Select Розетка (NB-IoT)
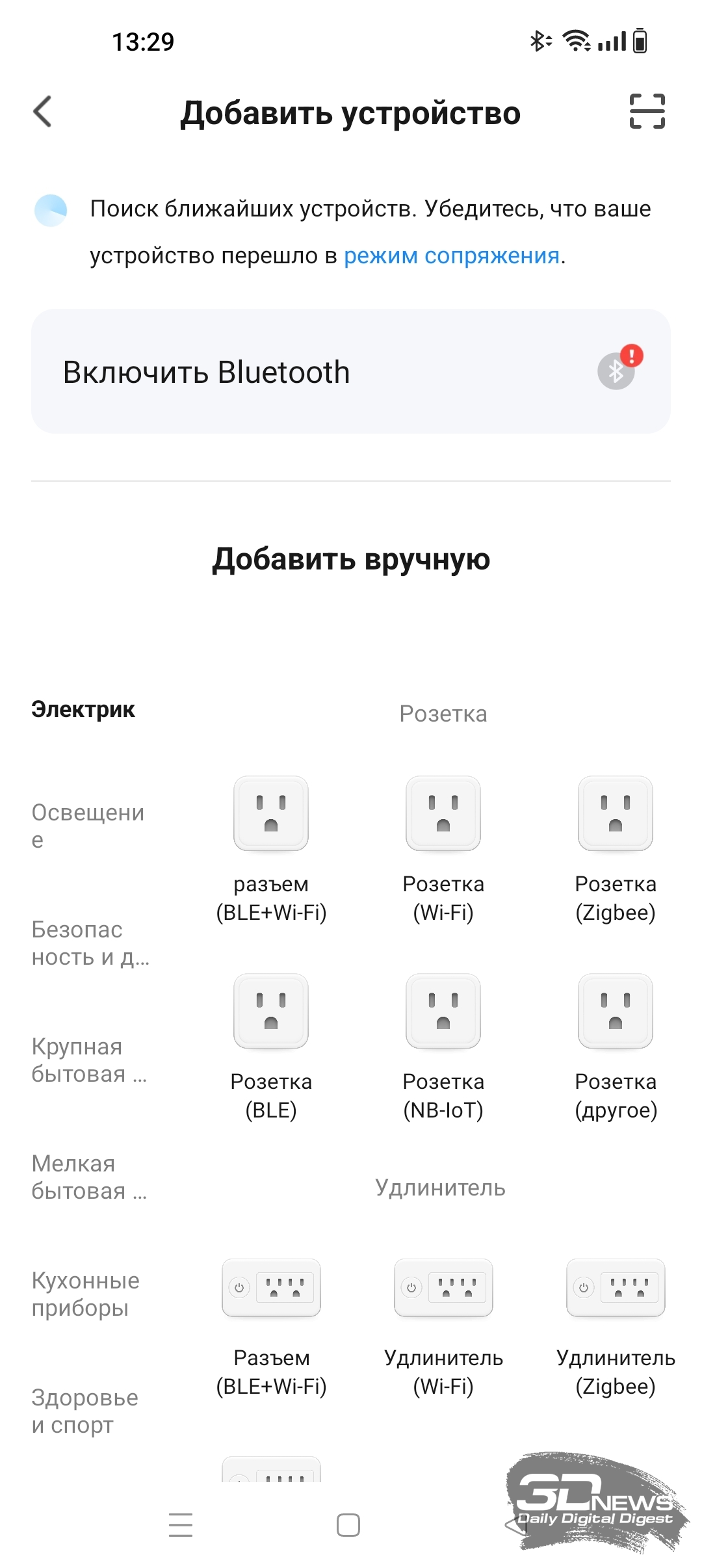702x1568 pixels. point(443,1048)
